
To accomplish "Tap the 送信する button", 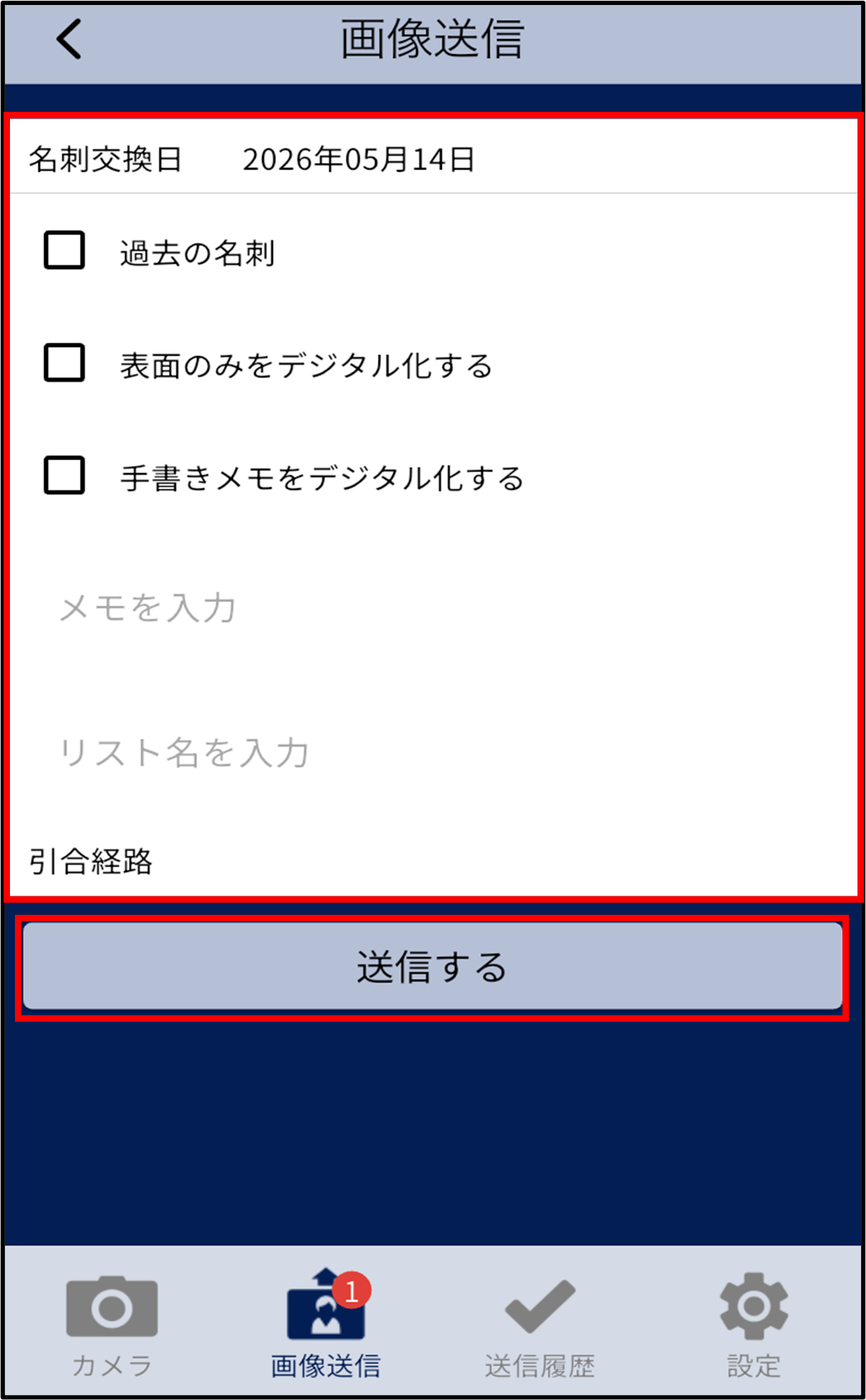I will click(433, 966).
